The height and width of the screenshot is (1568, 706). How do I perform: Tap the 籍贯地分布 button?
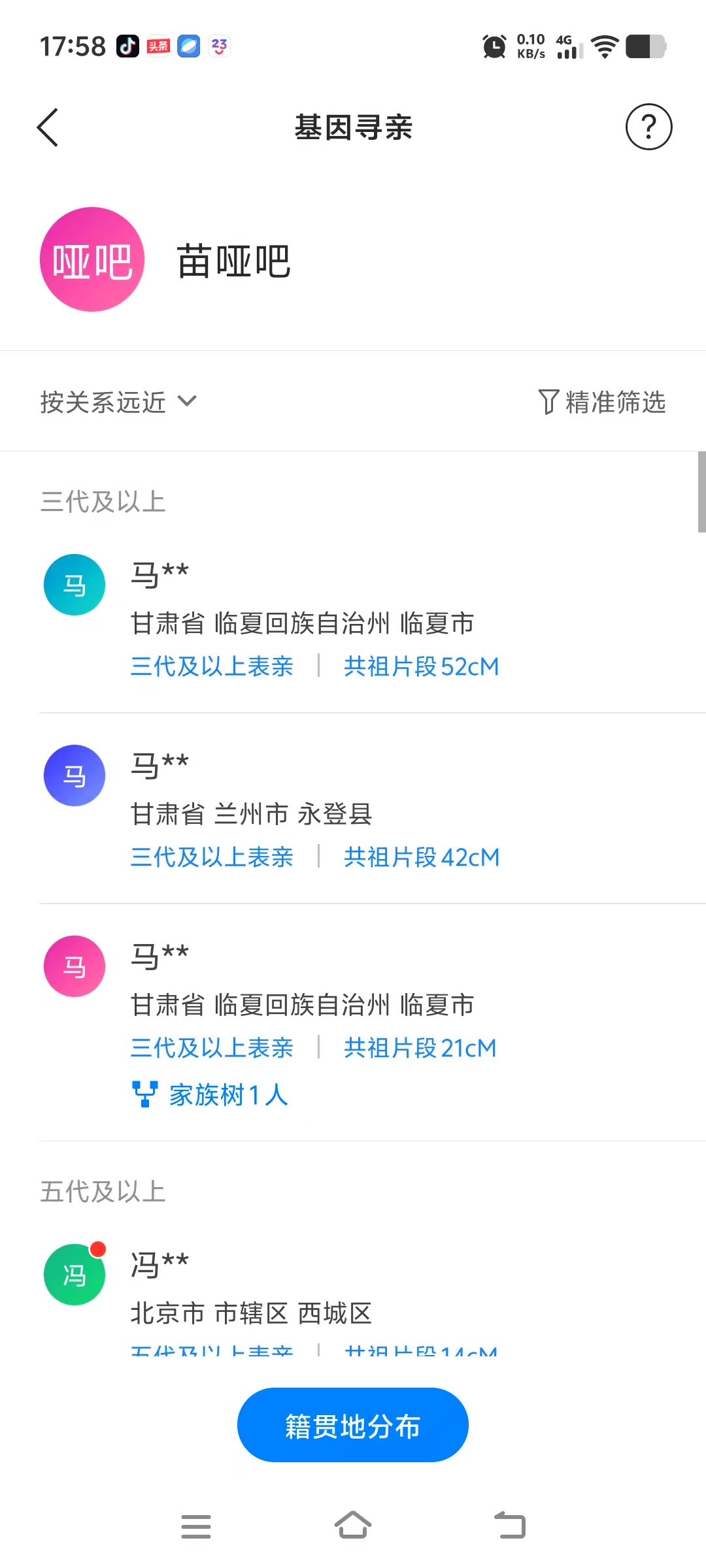(352, 1426)
